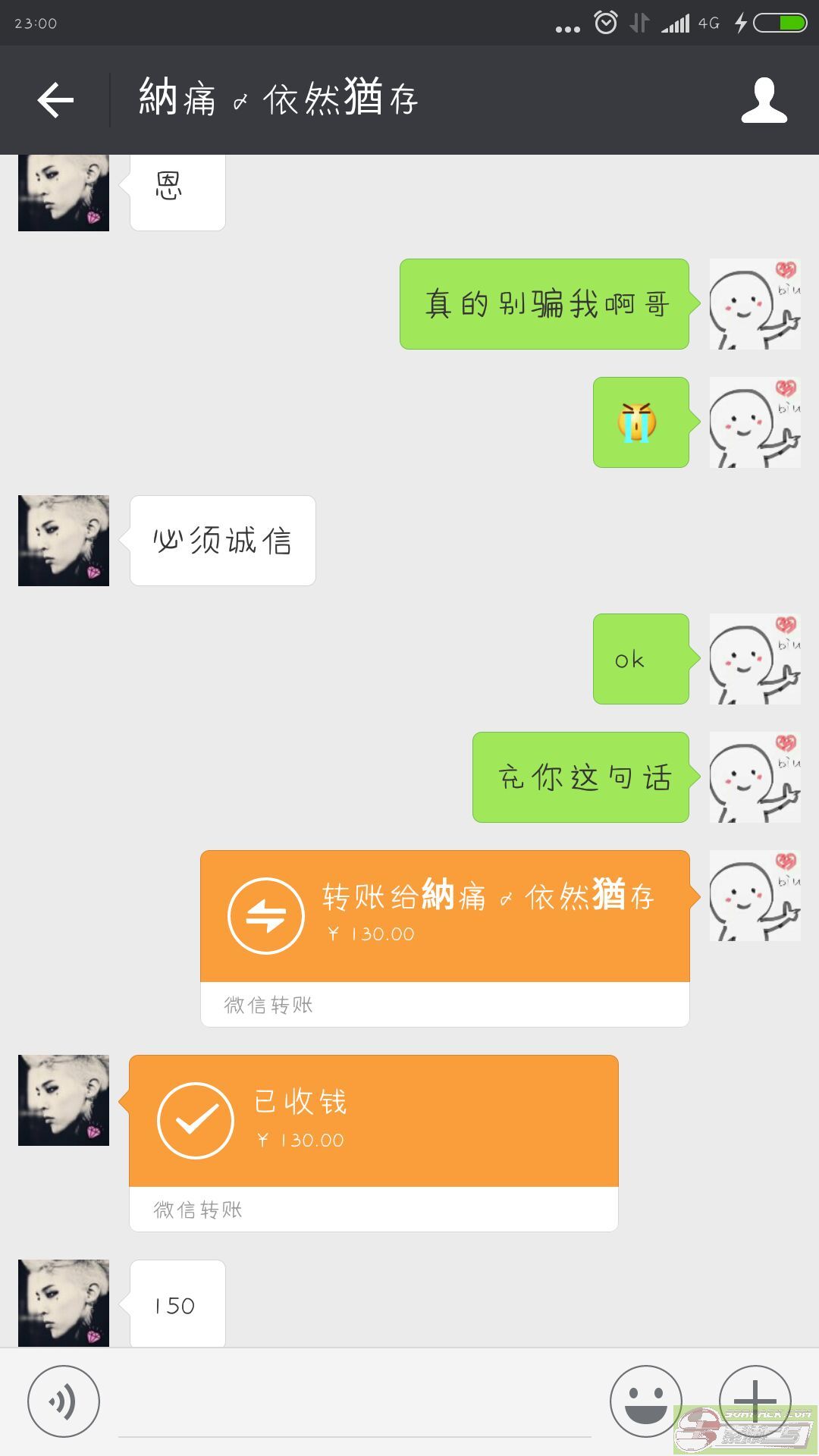Open the 已收钱 receipt card
The image size is (819, 1456).
(x=374, y=1144)
